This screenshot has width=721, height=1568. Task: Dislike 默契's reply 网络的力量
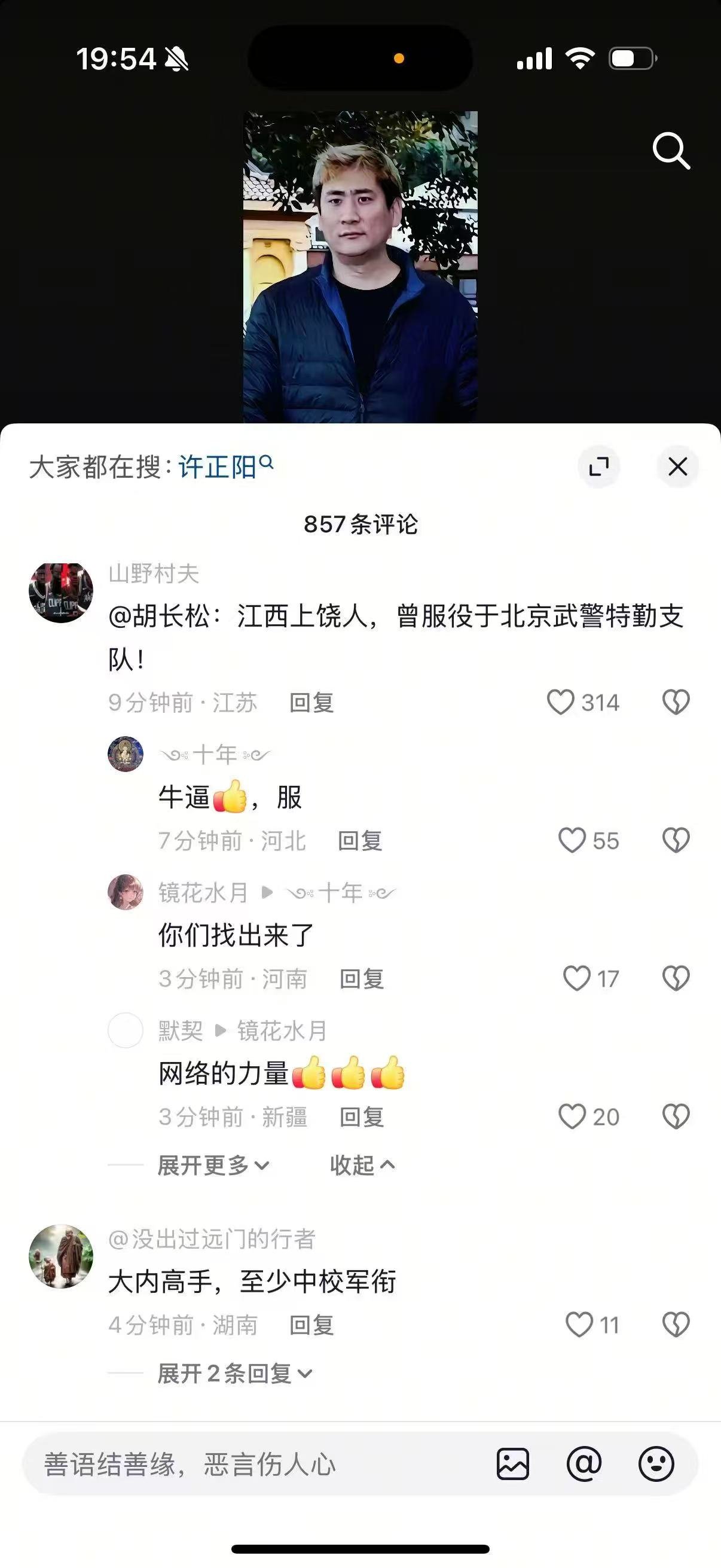pyautogui.click(x=676, y=1116)
